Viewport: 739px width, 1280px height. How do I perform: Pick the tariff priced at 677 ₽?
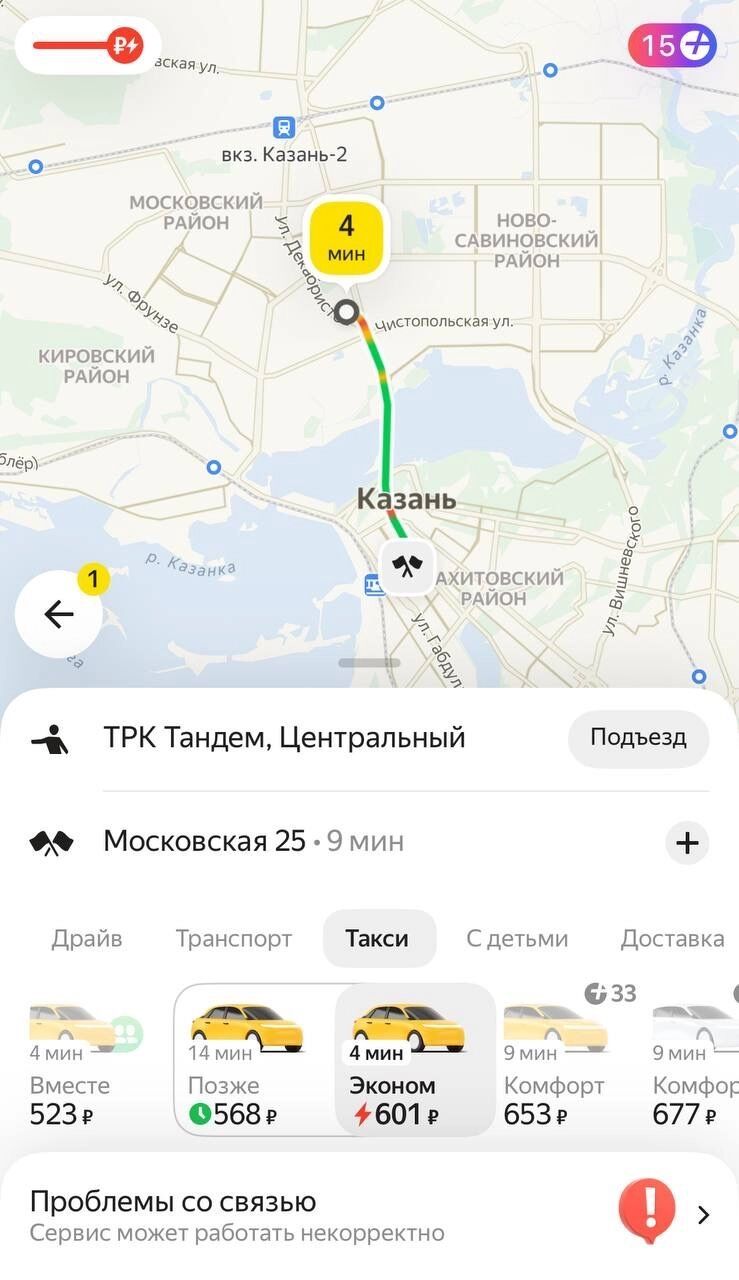695,1062
